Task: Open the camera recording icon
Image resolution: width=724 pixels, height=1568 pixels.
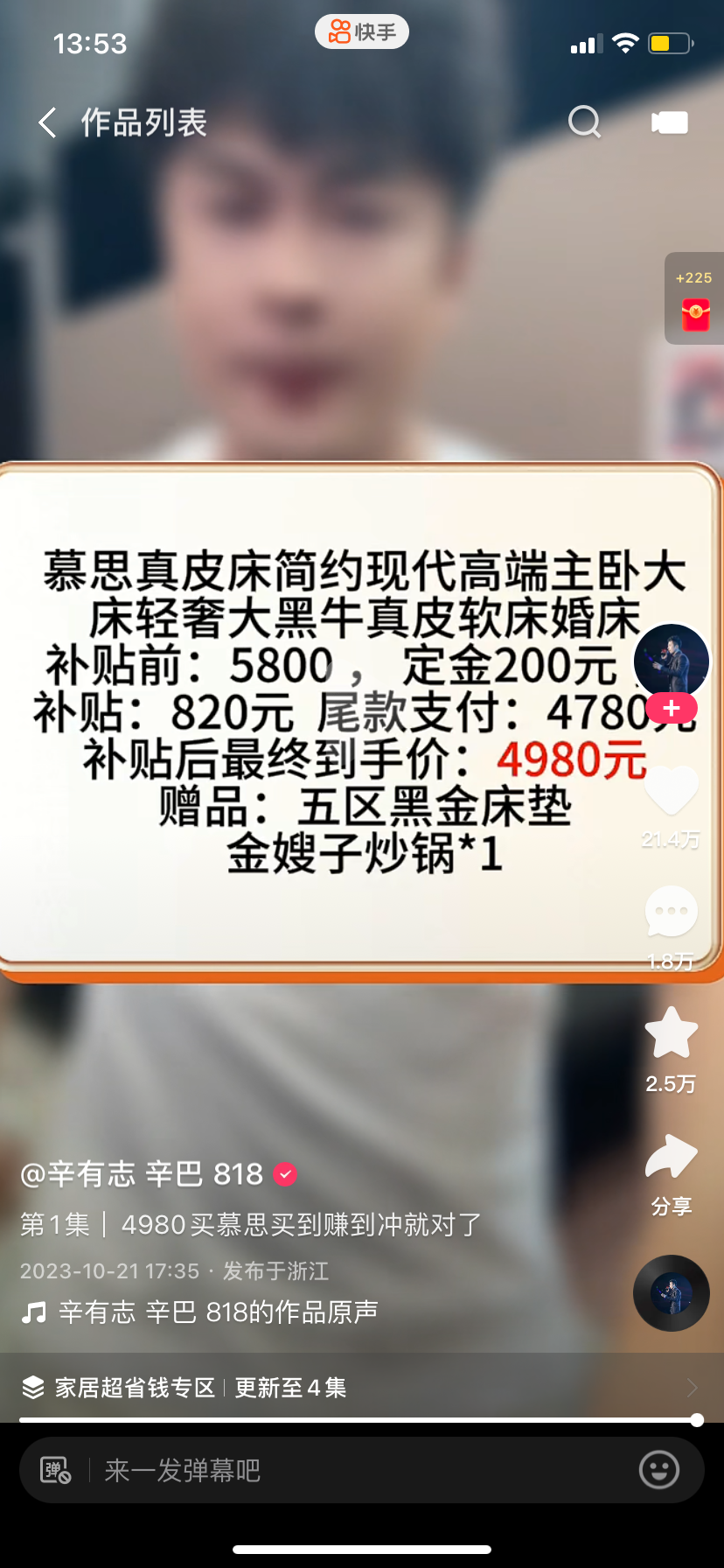Action: click(670, 122)
